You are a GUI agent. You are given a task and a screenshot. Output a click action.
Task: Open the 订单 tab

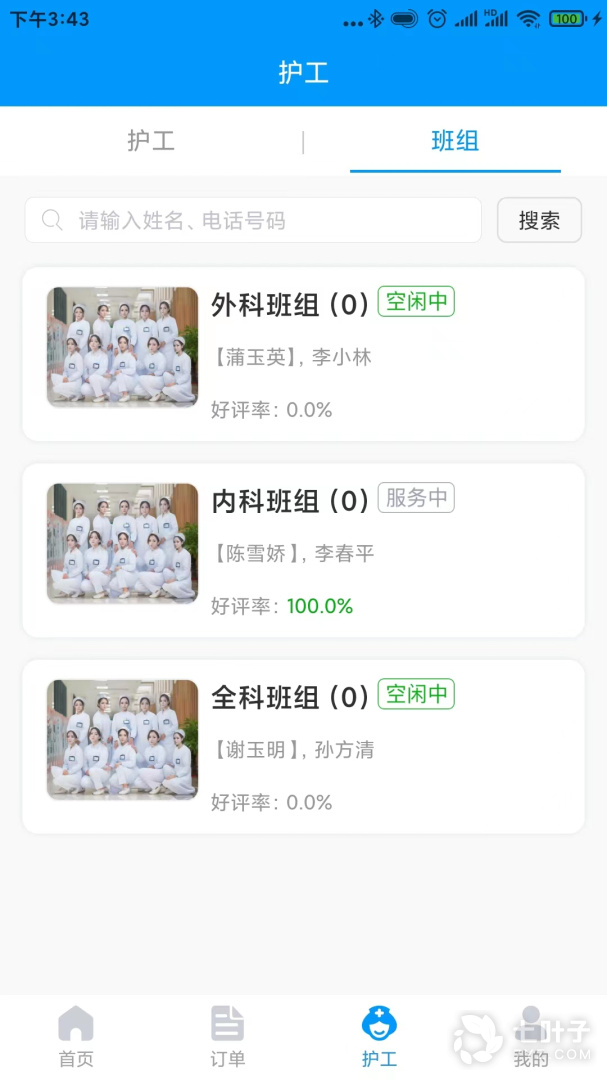pyautogui.click(x=227, y=1036)
